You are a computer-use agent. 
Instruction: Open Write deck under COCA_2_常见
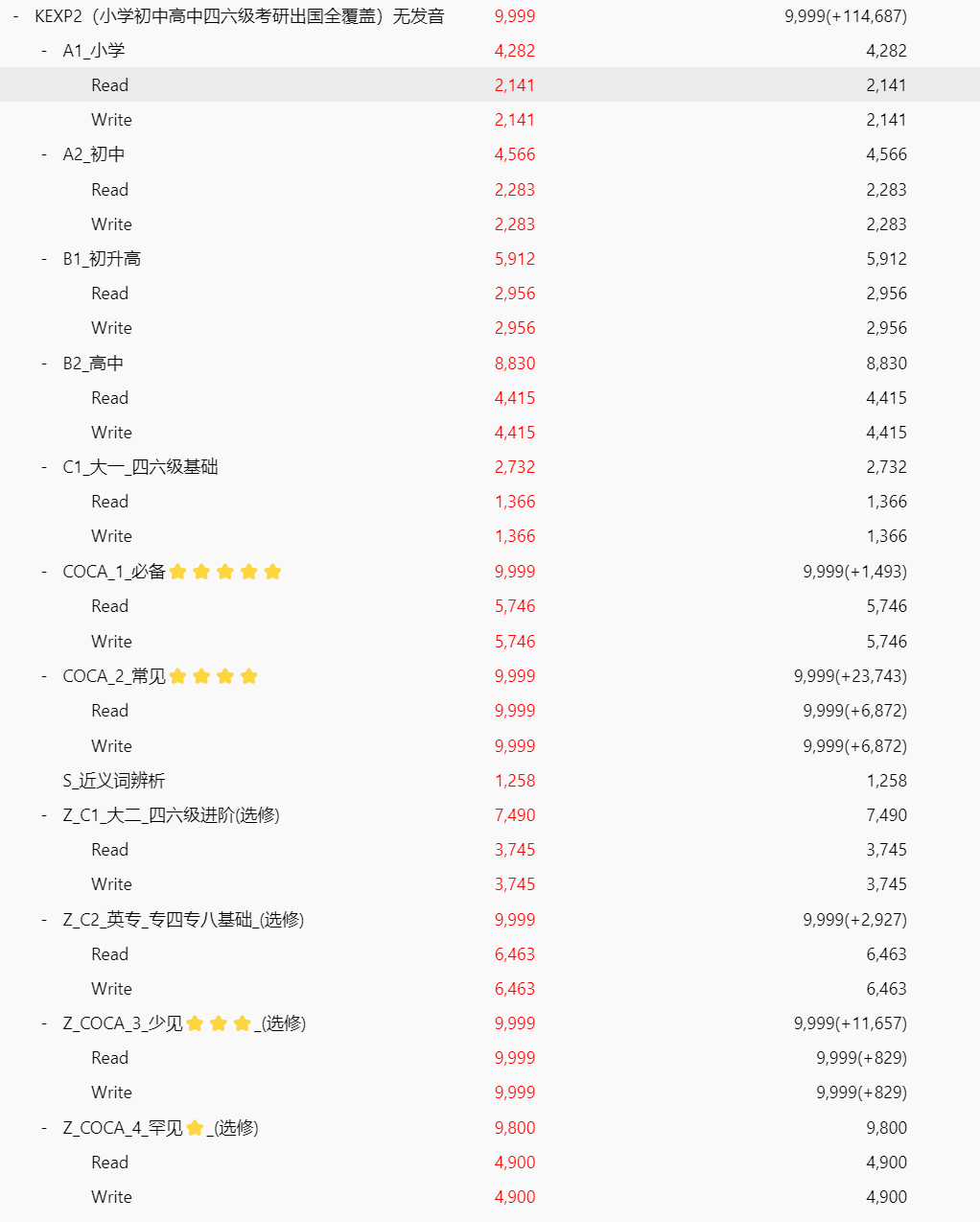pyautogui.click(x=111, y=746)
